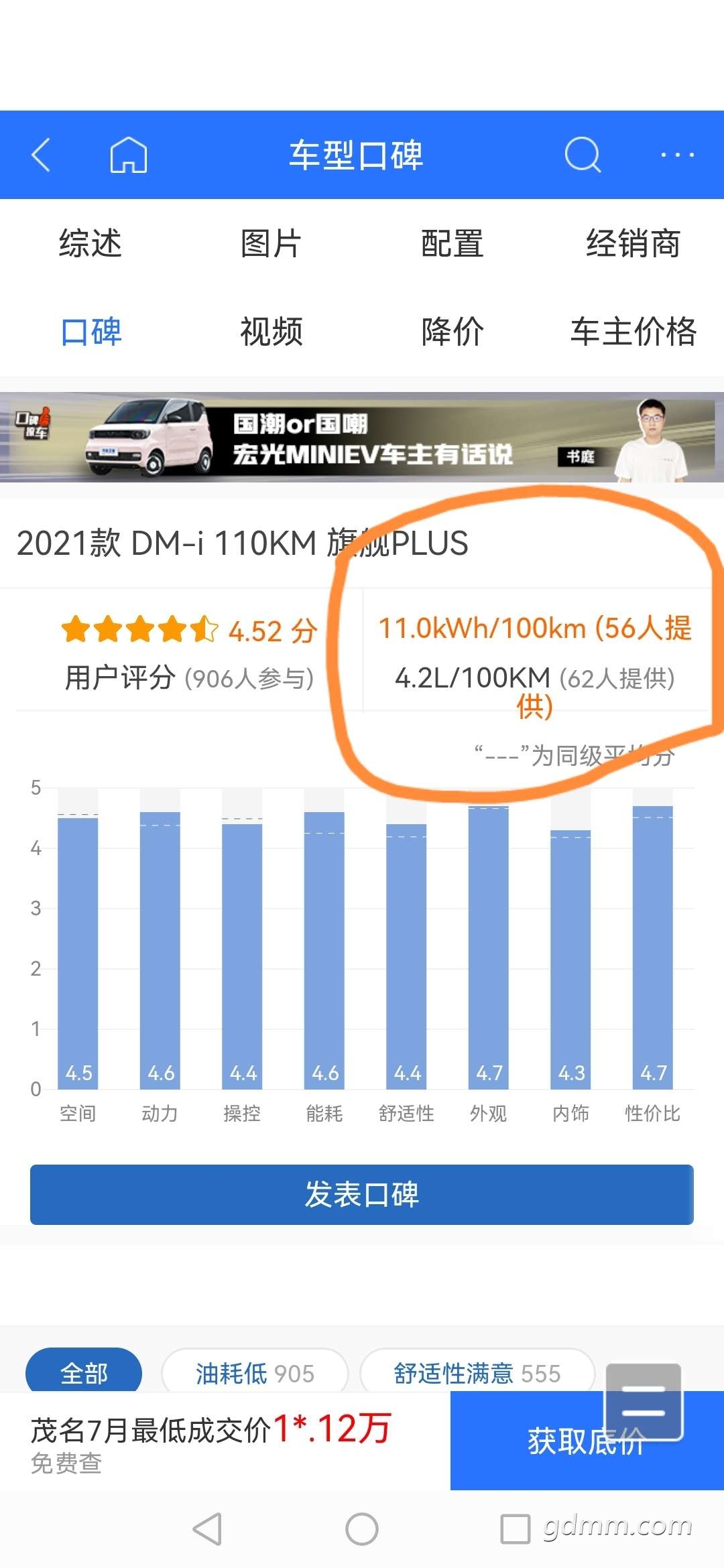Open the floating menu button

644,1402
